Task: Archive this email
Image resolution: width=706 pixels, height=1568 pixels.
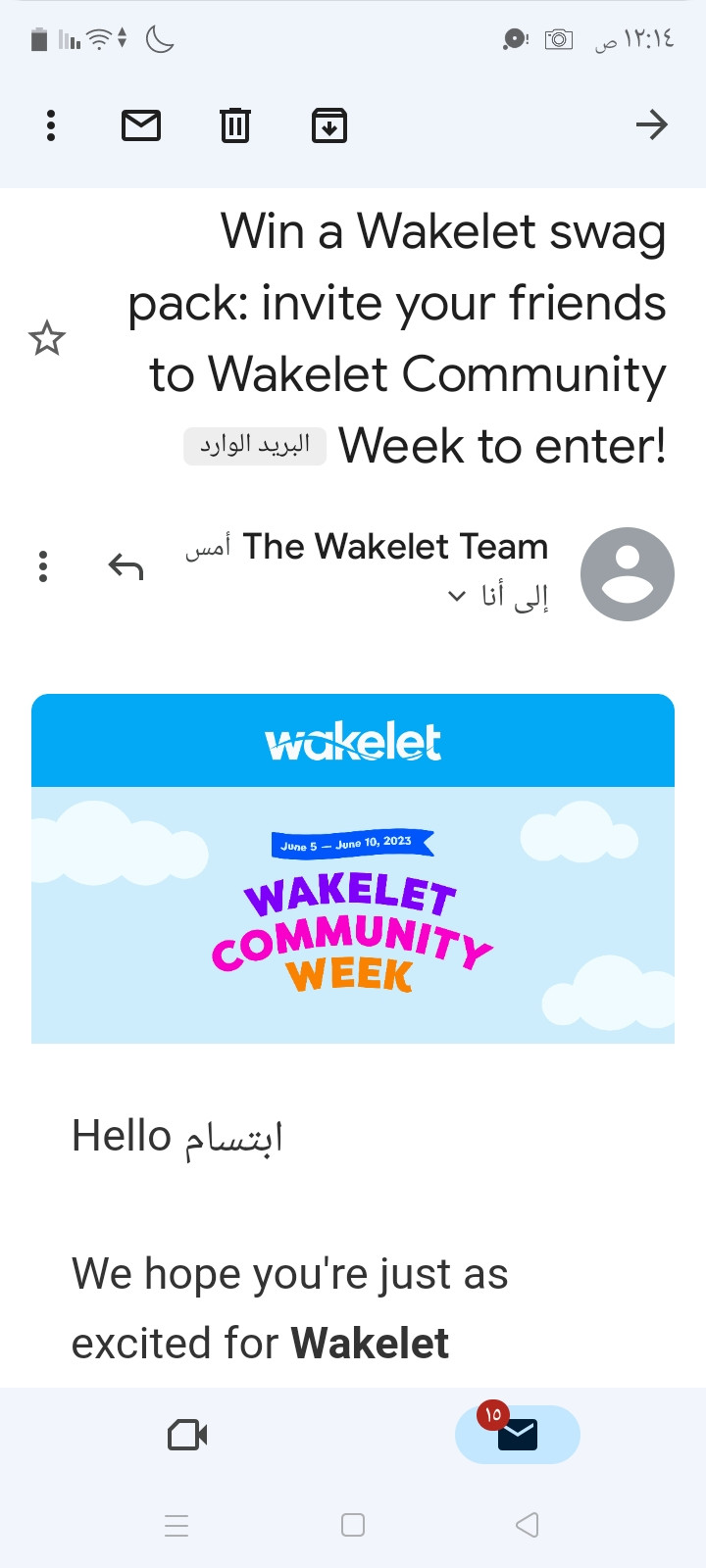Action: pos(329,125)
